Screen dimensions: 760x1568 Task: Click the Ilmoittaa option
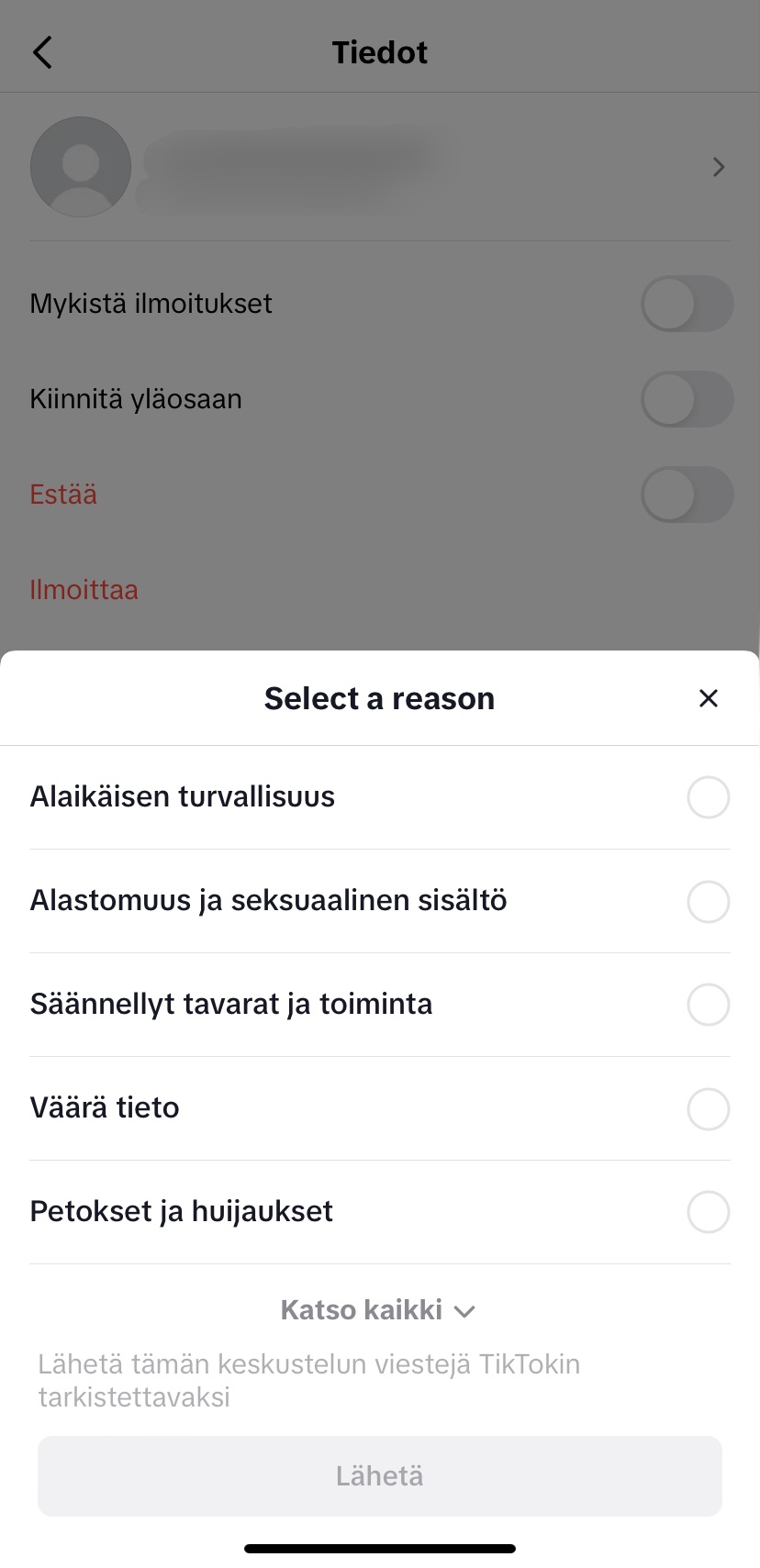tap(84, 590)
